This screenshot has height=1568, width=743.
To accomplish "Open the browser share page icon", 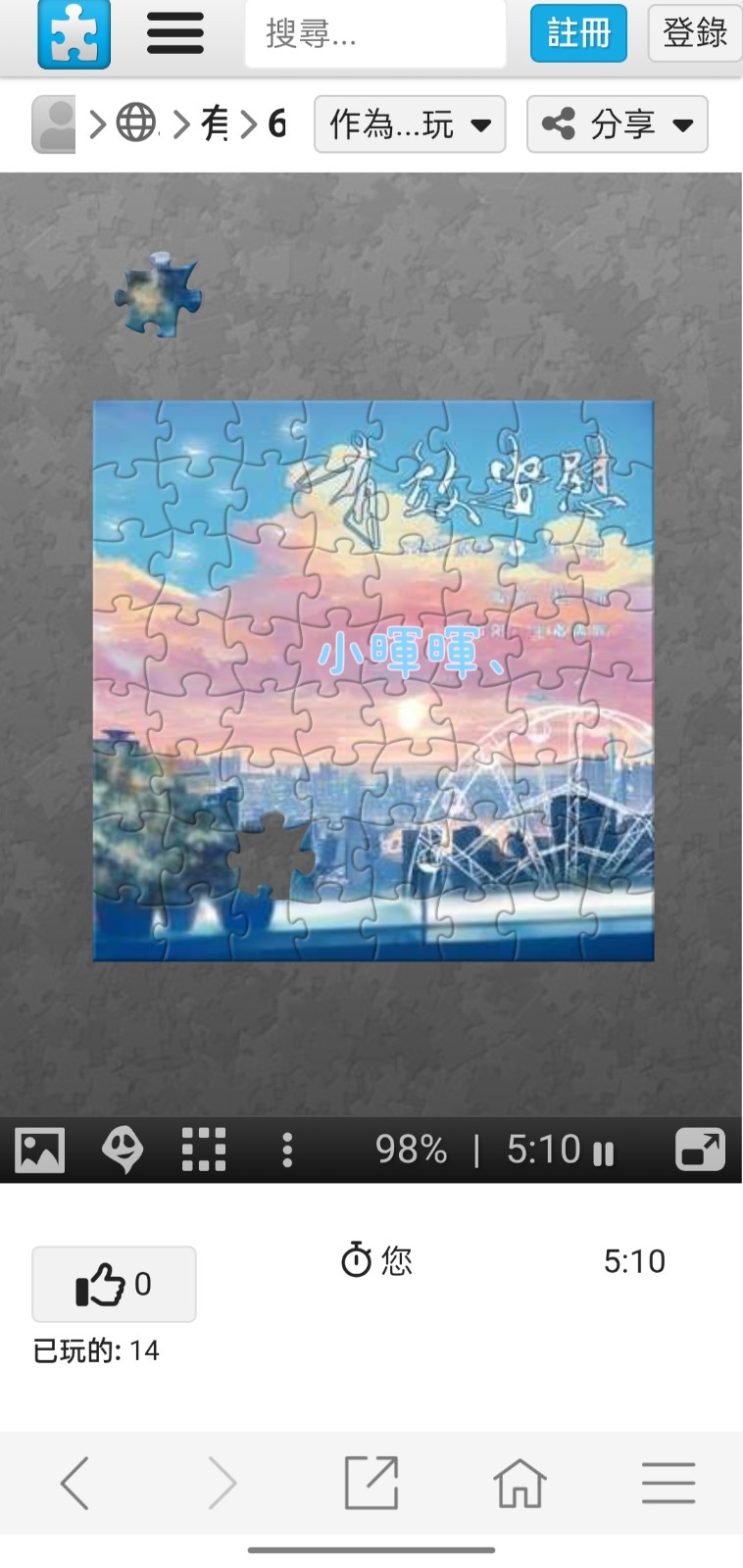I will click(371, 1483).
